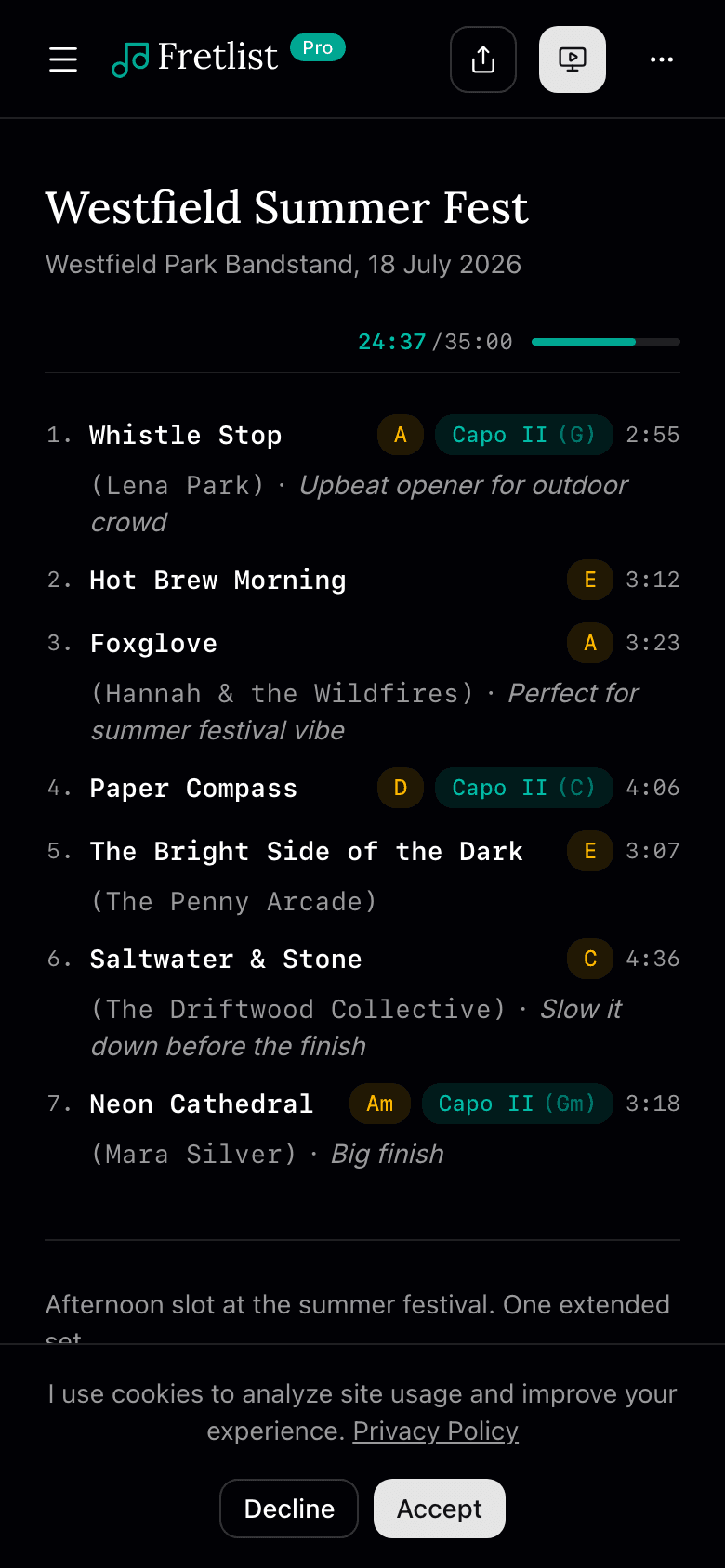This screenshot has width=725, height=1568.
Task: Open the song Paper Compass
Action: click(x=193, y=788)
